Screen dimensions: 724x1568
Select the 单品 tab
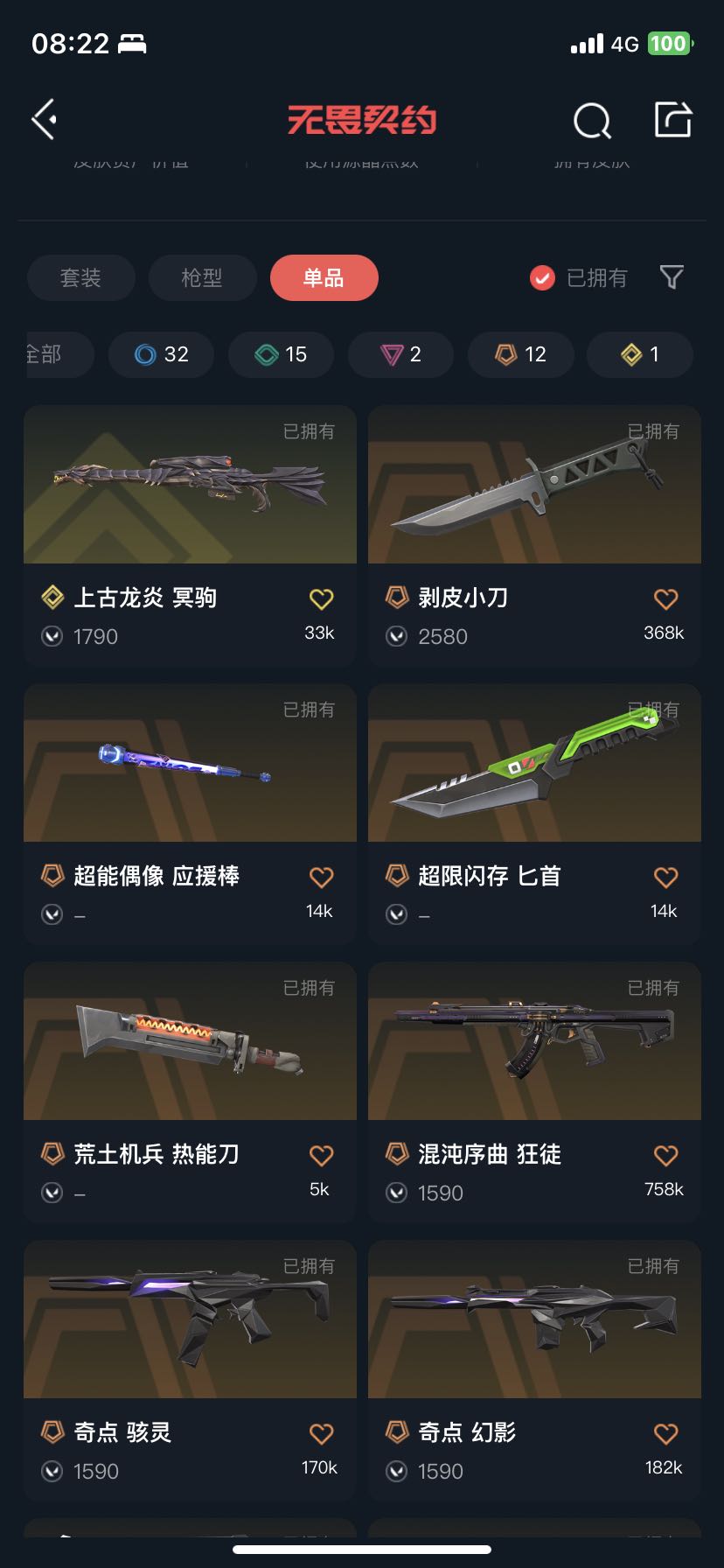coord(324,278)
